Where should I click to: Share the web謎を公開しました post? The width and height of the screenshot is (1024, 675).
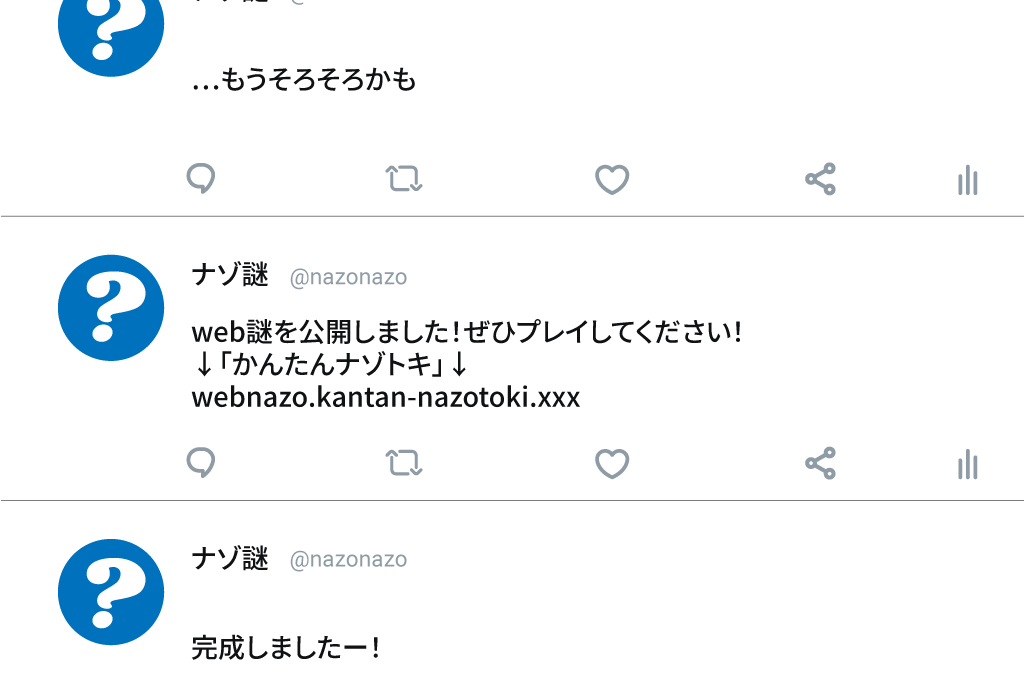(820, 464)
